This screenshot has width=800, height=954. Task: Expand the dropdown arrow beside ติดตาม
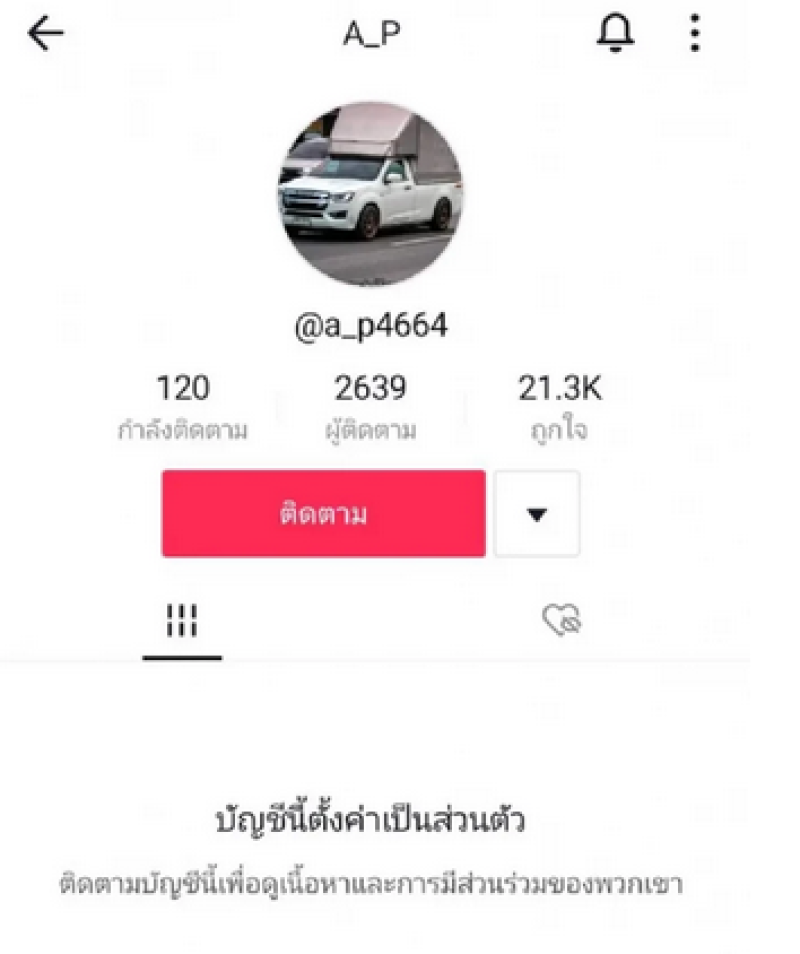click(537, 514)
